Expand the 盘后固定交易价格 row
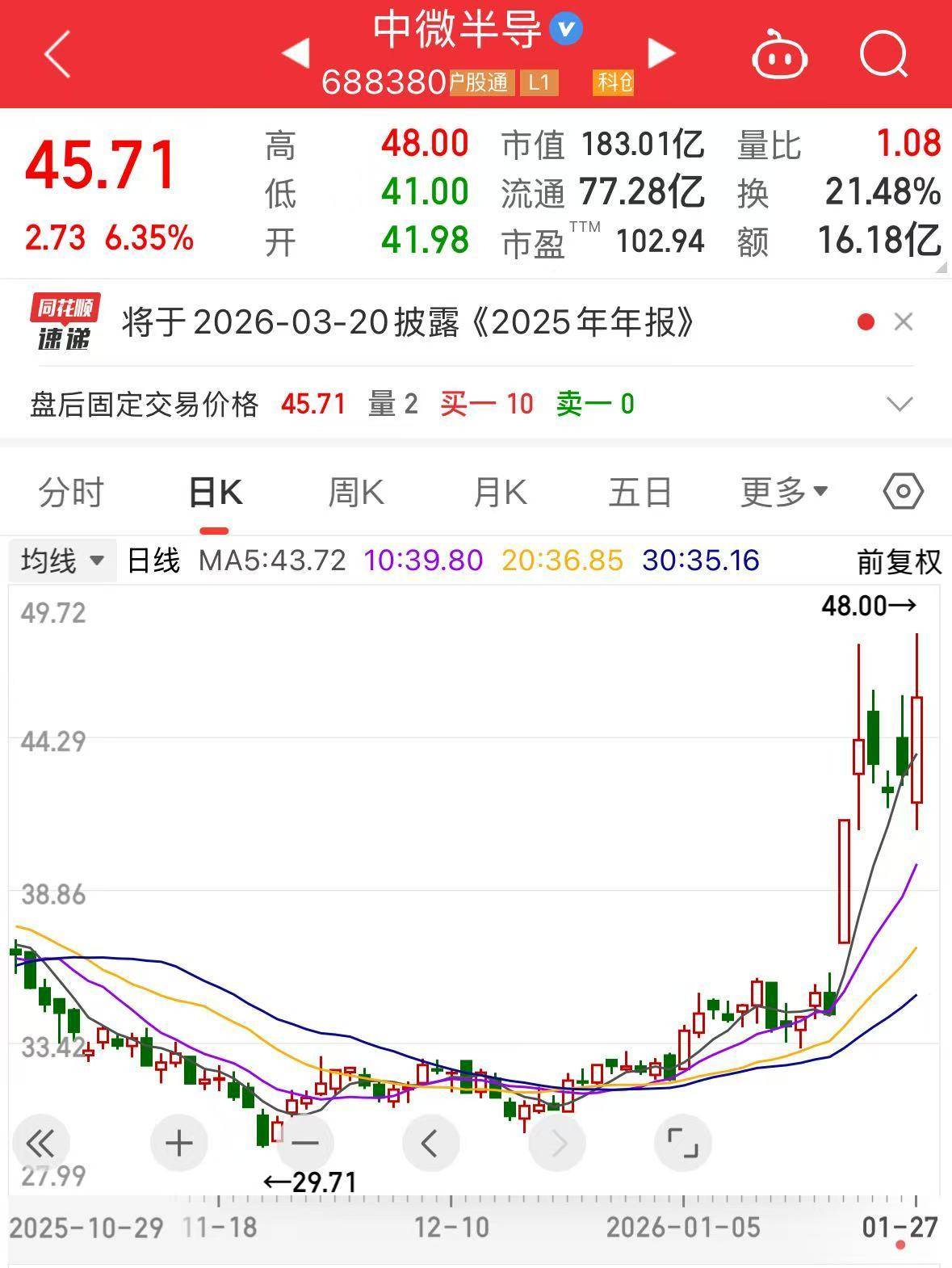Image resolution: width=952 pixels, height=1268 pixels. click(x=900, y=404)
